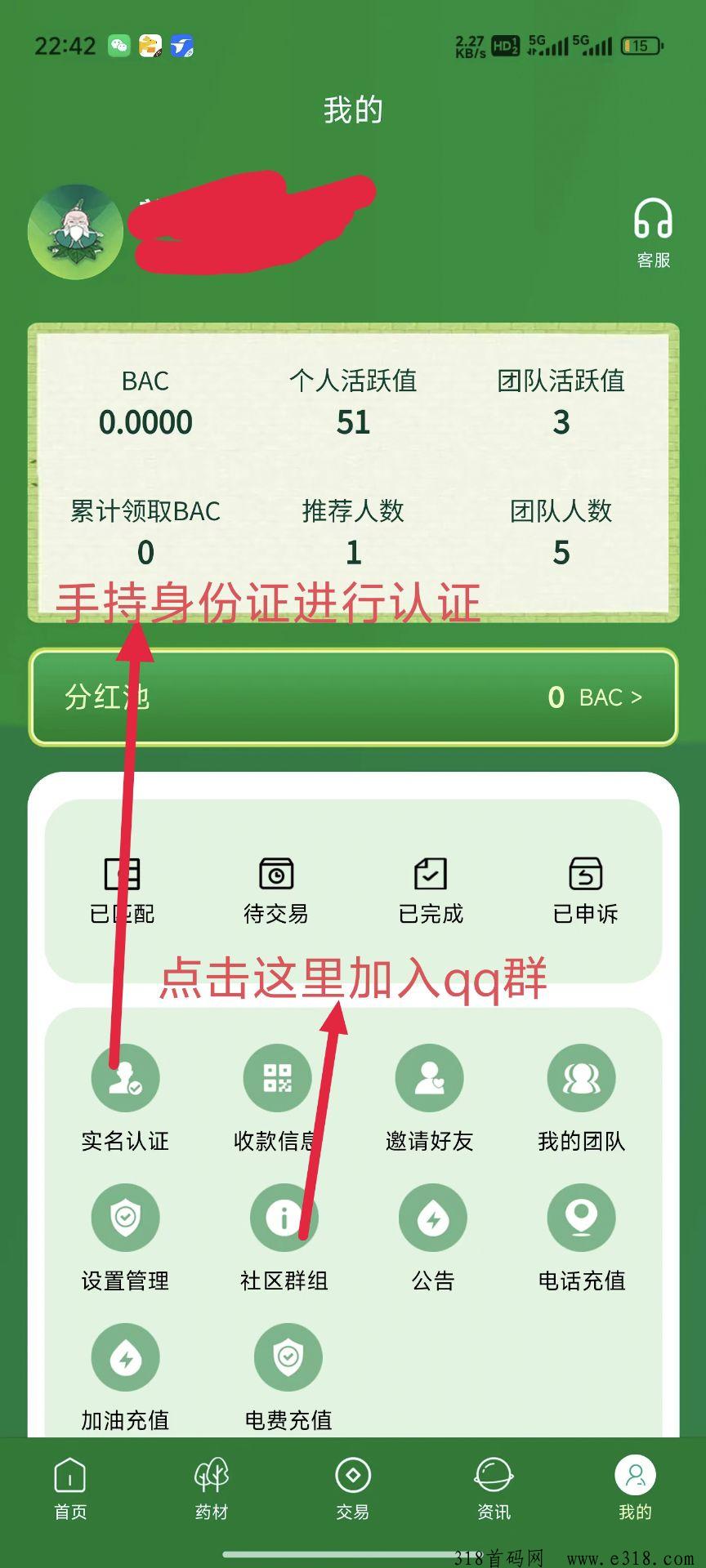Switch to the 资讯 news tab
Screen dimensions: 706x1568
pos(494,1488)
